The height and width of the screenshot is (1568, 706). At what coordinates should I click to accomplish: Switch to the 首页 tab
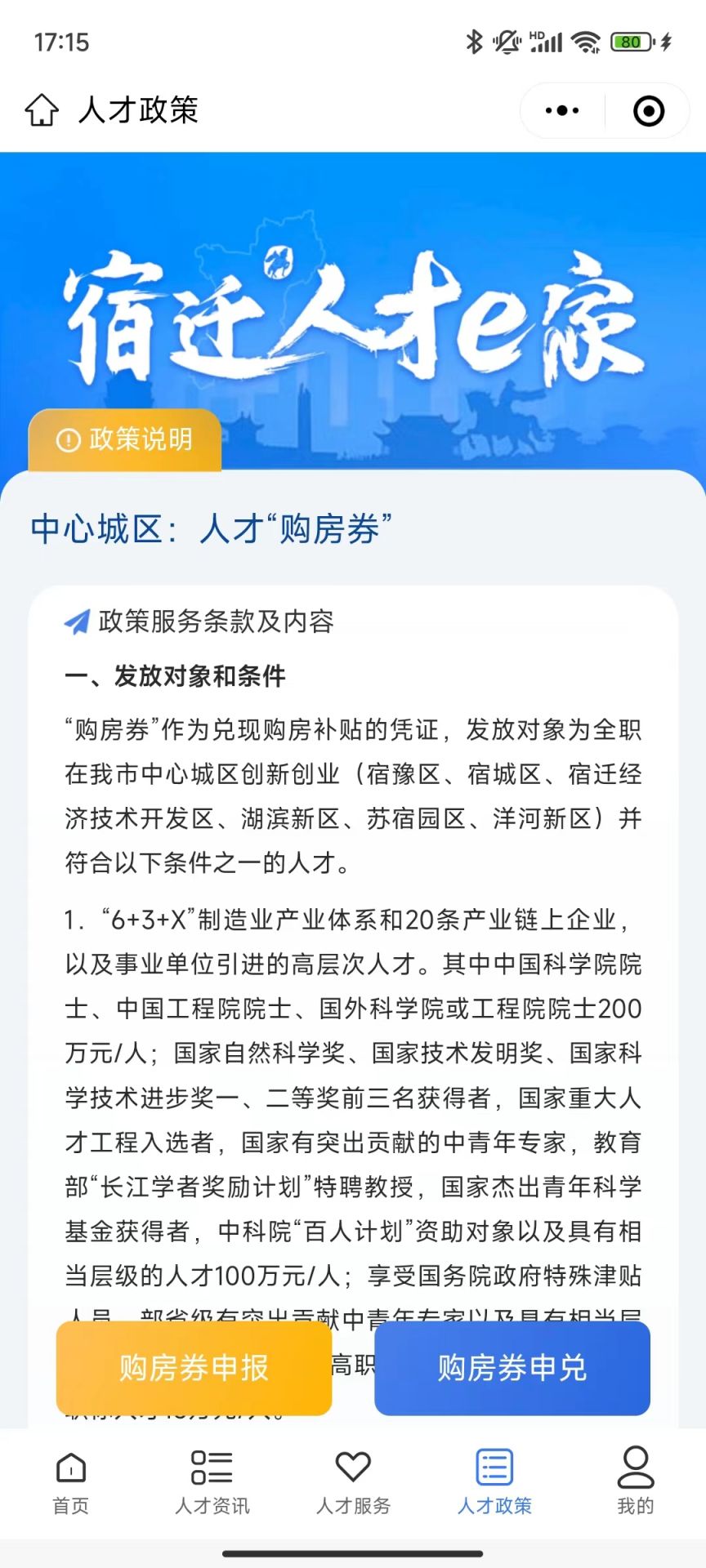[71, 1481]
